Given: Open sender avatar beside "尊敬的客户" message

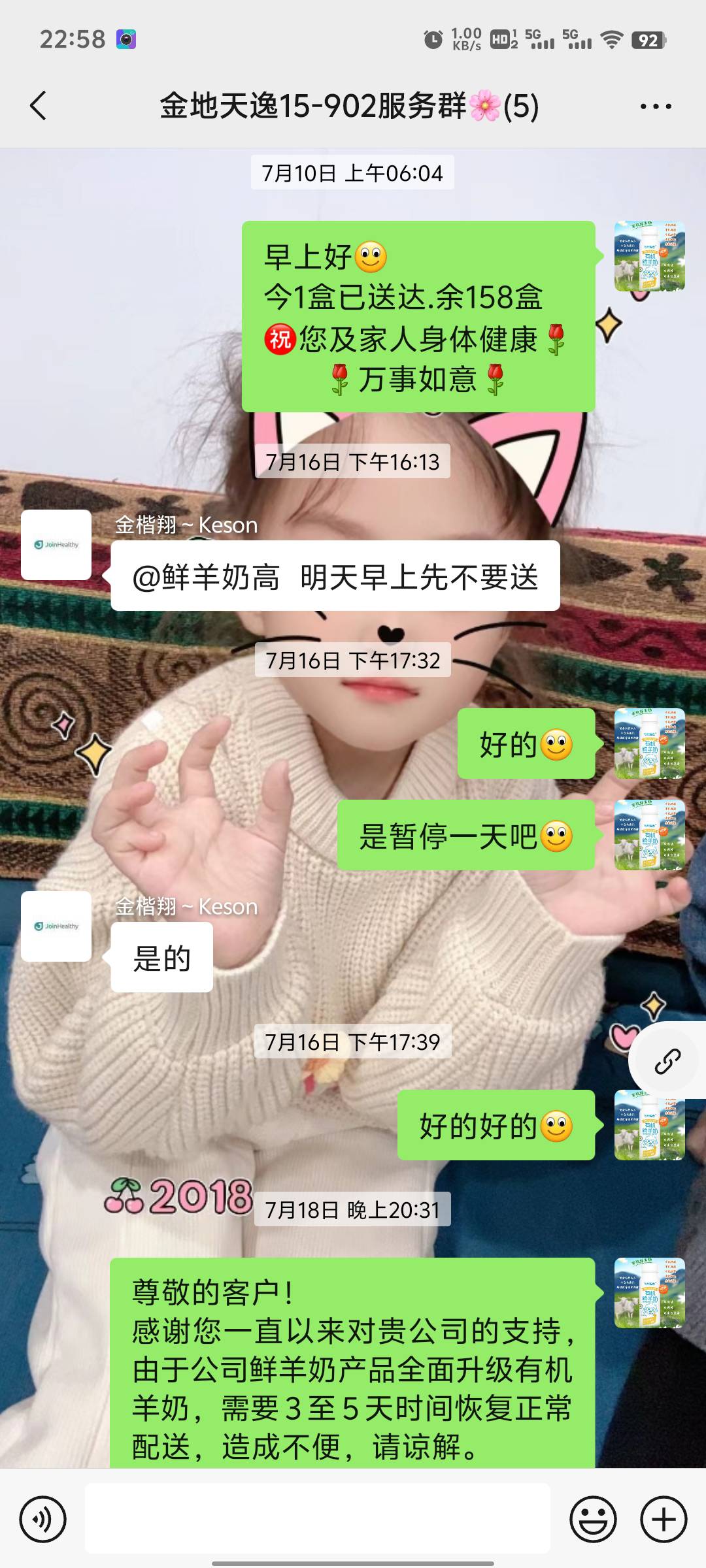Looking at the screenshot, I should coord(649,1293).
